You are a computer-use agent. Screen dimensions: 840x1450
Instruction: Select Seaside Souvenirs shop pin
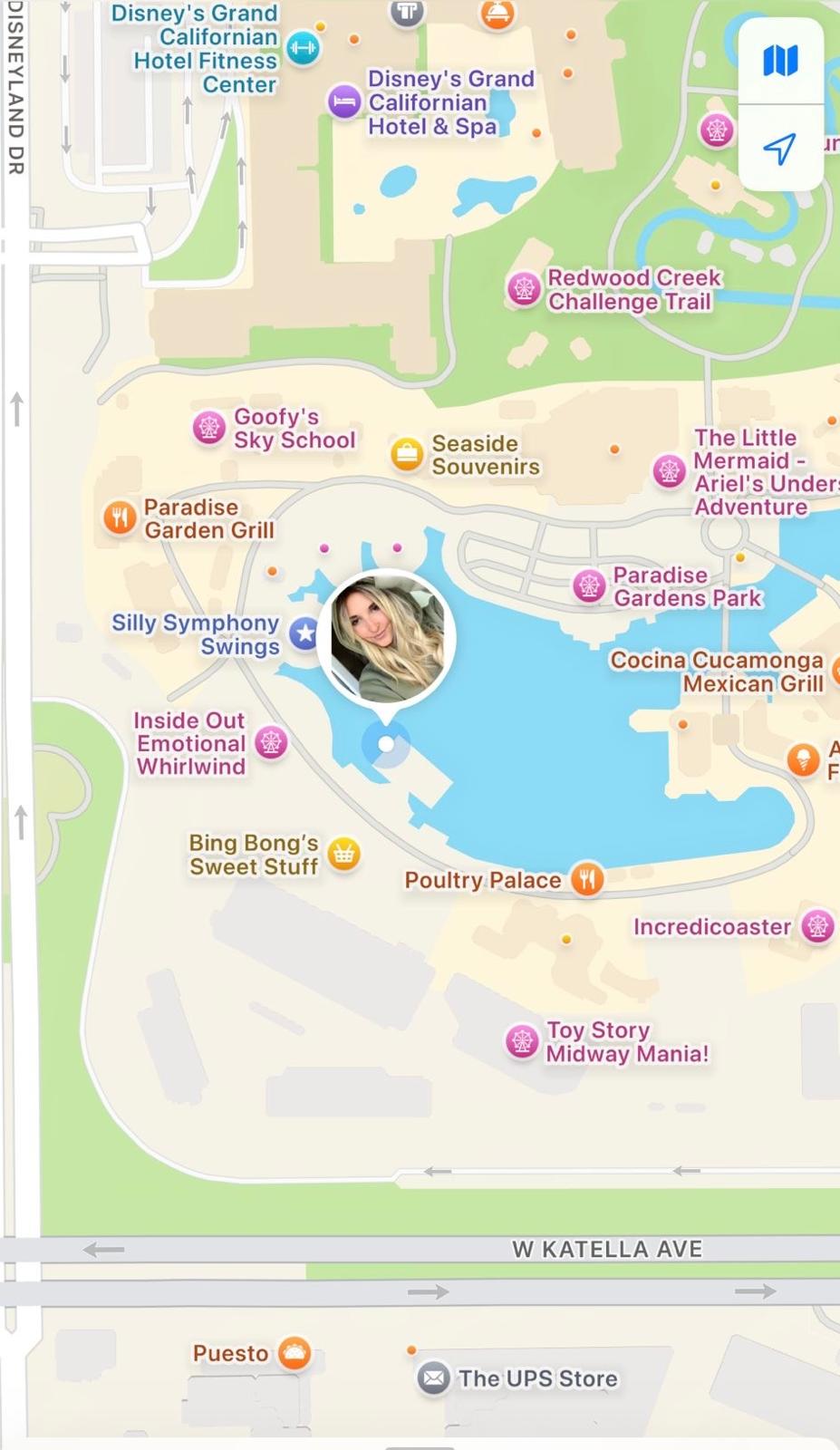click(x=407, y=454)
